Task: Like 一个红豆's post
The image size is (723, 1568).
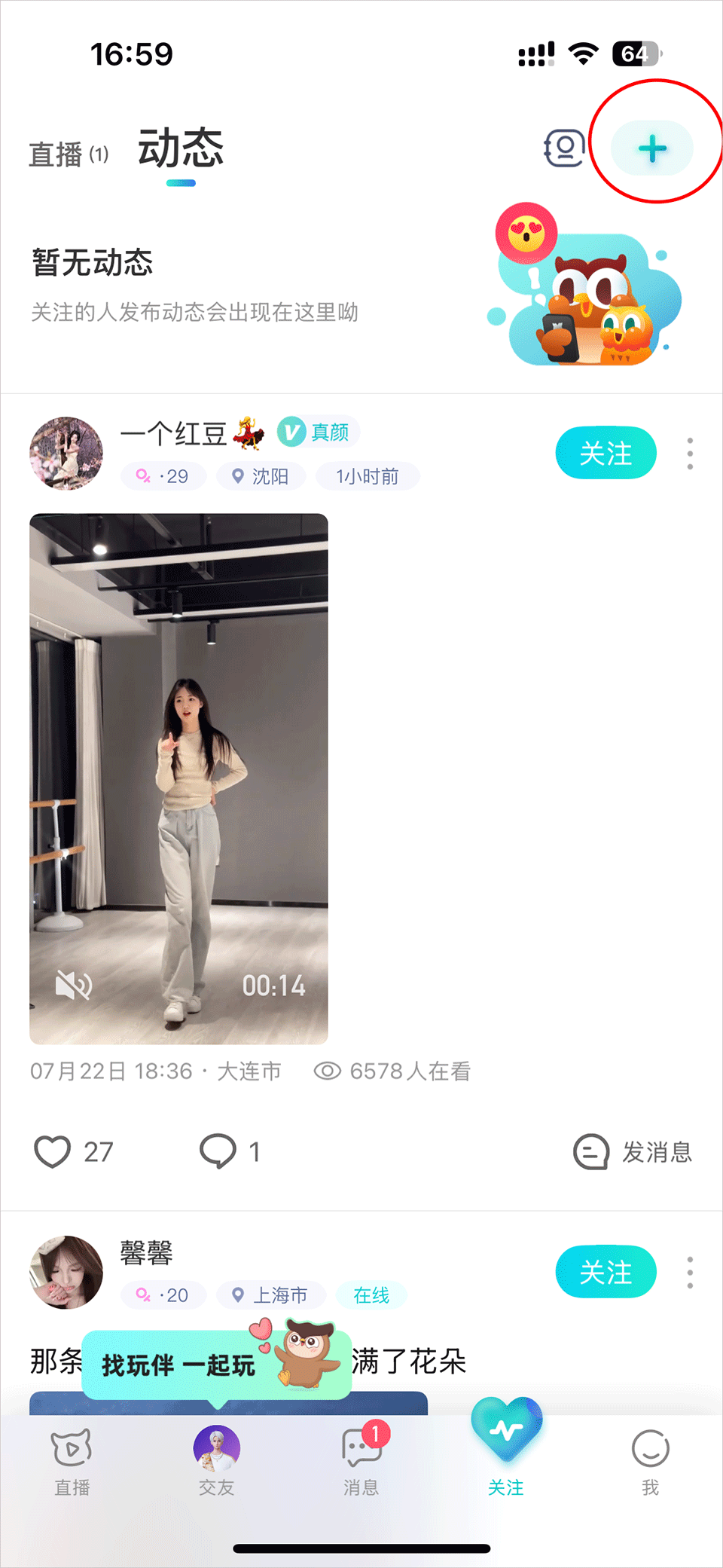Action: (x=53, y=1151)
